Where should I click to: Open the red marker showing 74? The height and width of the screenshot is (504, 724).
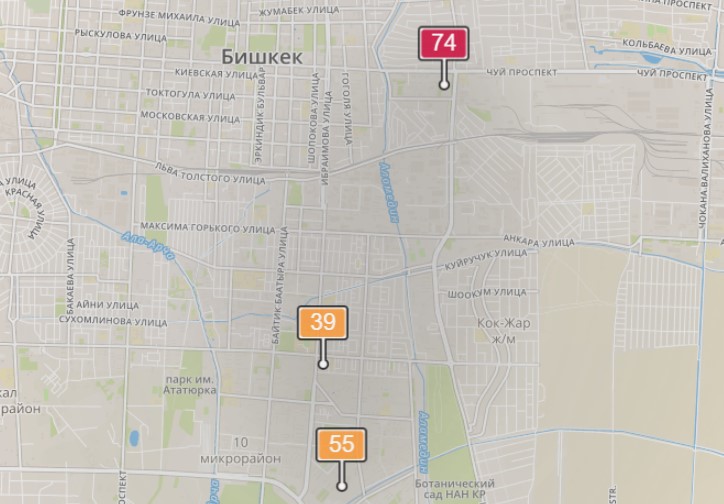(x=444, y=44)
